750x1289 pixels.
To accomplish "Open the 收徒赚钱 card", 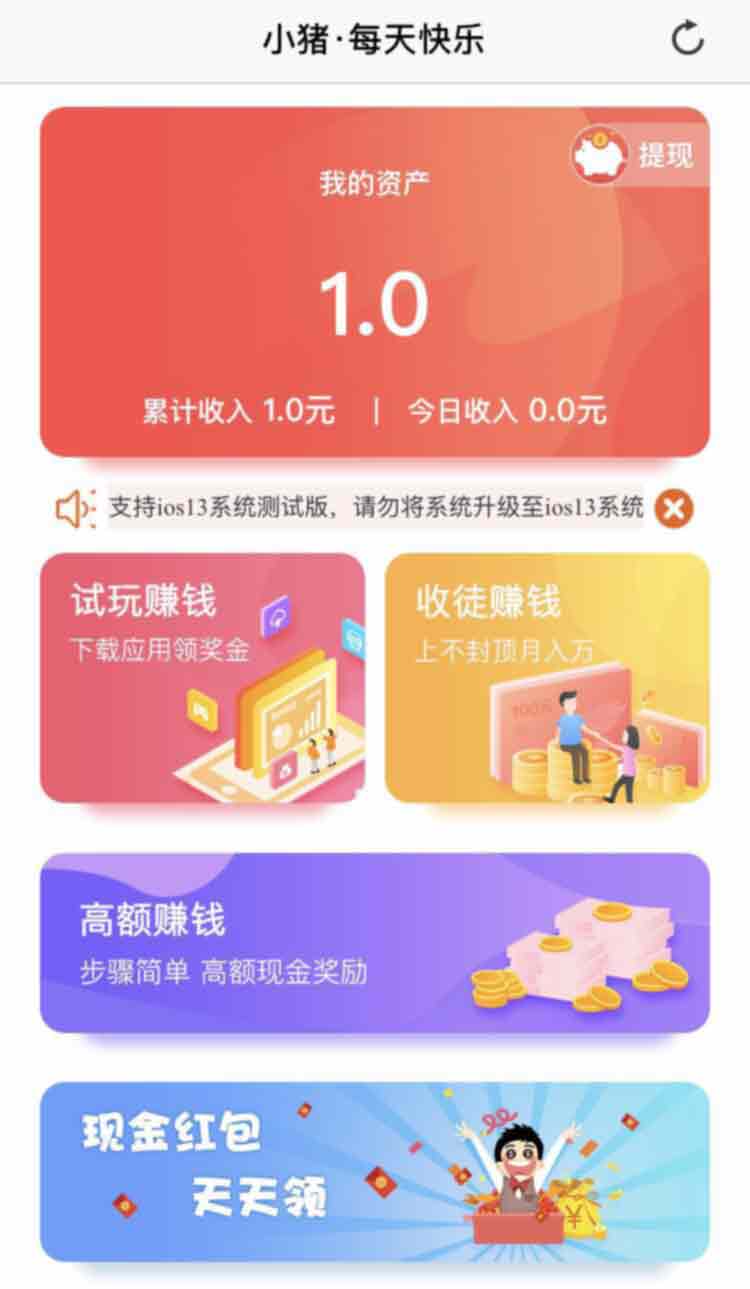I will point(547,678).
